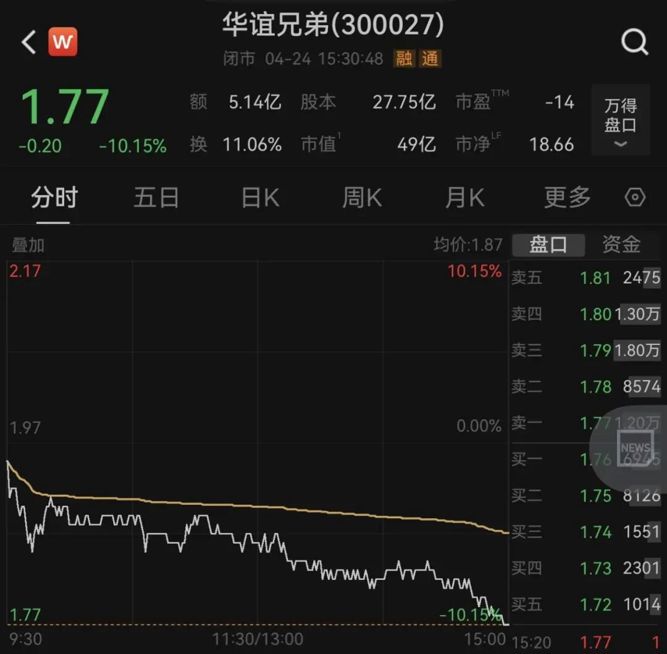
Task: Open the search magnifier
Action: [x=634, y=42]
